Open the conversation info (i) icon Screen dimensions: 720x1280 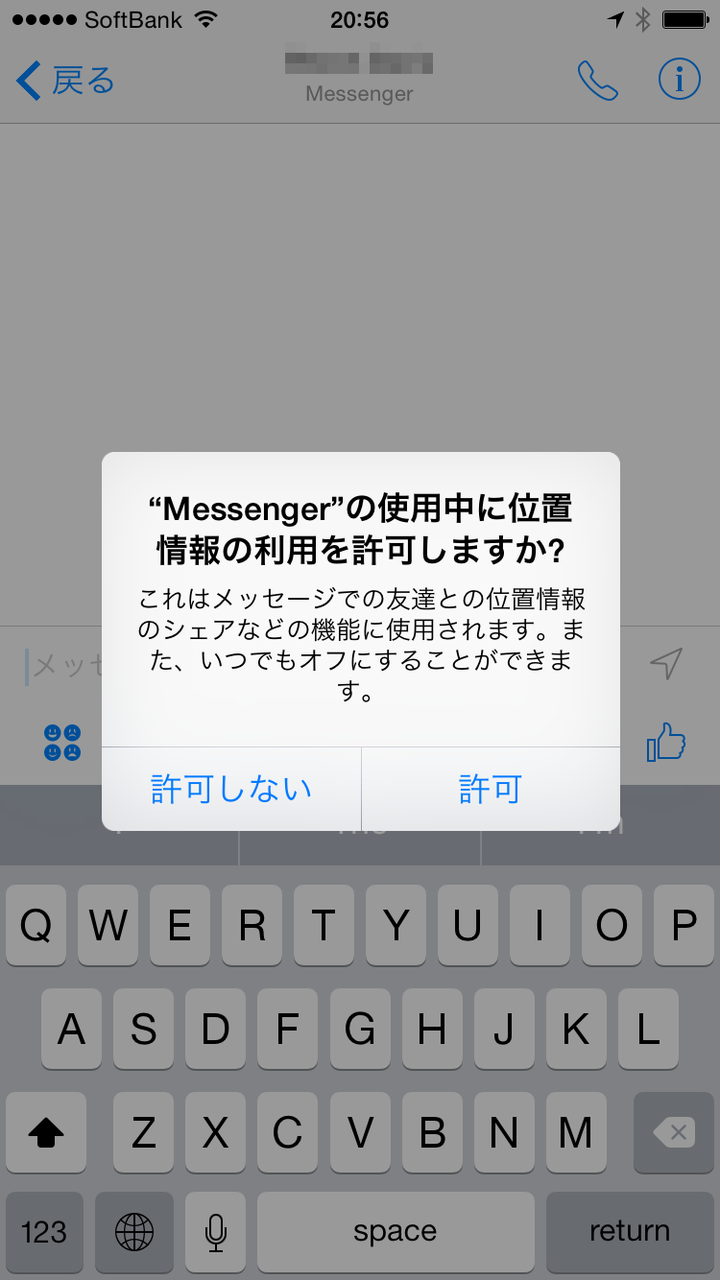tap(678, 79)
